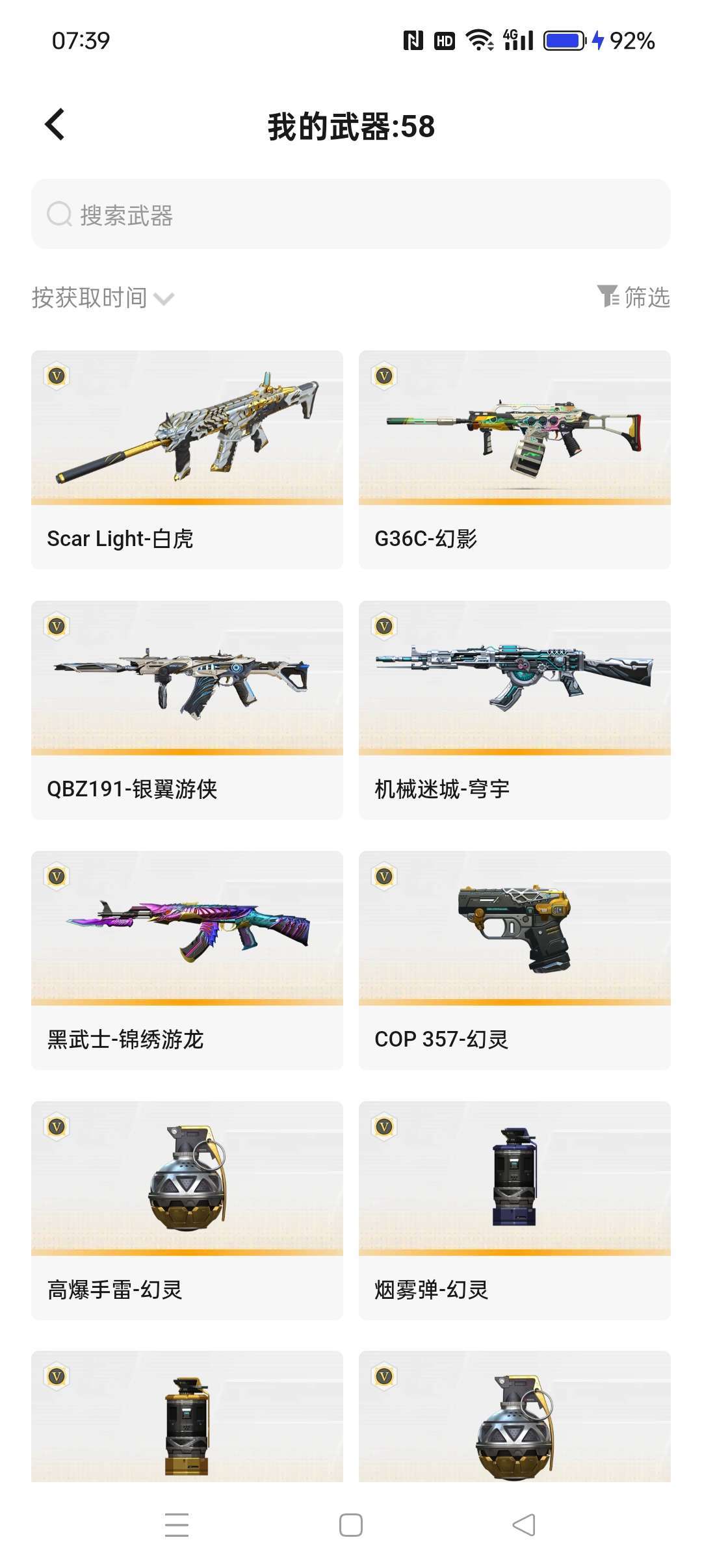The height and width of the screenshot is (1568, 702).
Task: Tap the 搜索武器 search input field
Action: tap(351, 215)
